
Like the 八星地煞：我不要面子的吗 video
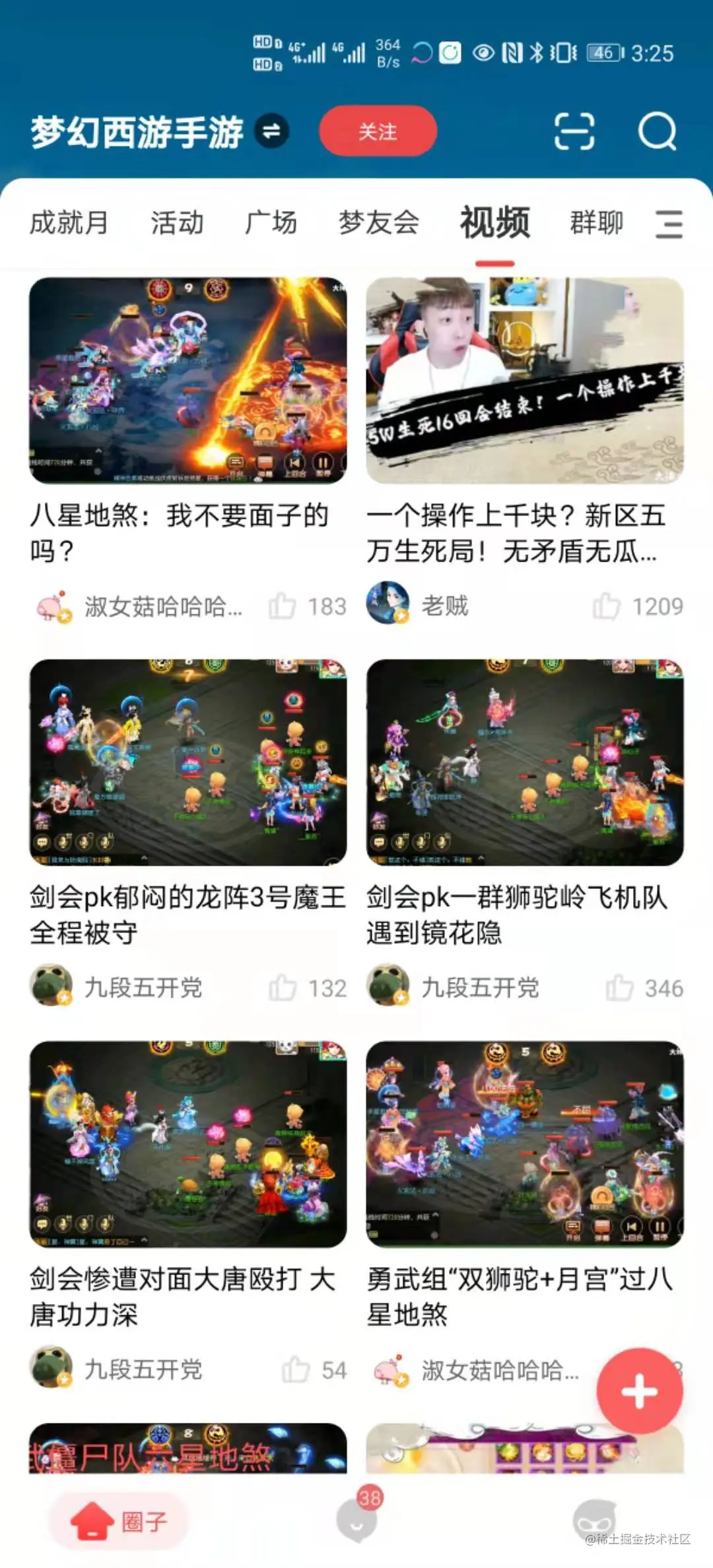[x=283, y=606]
